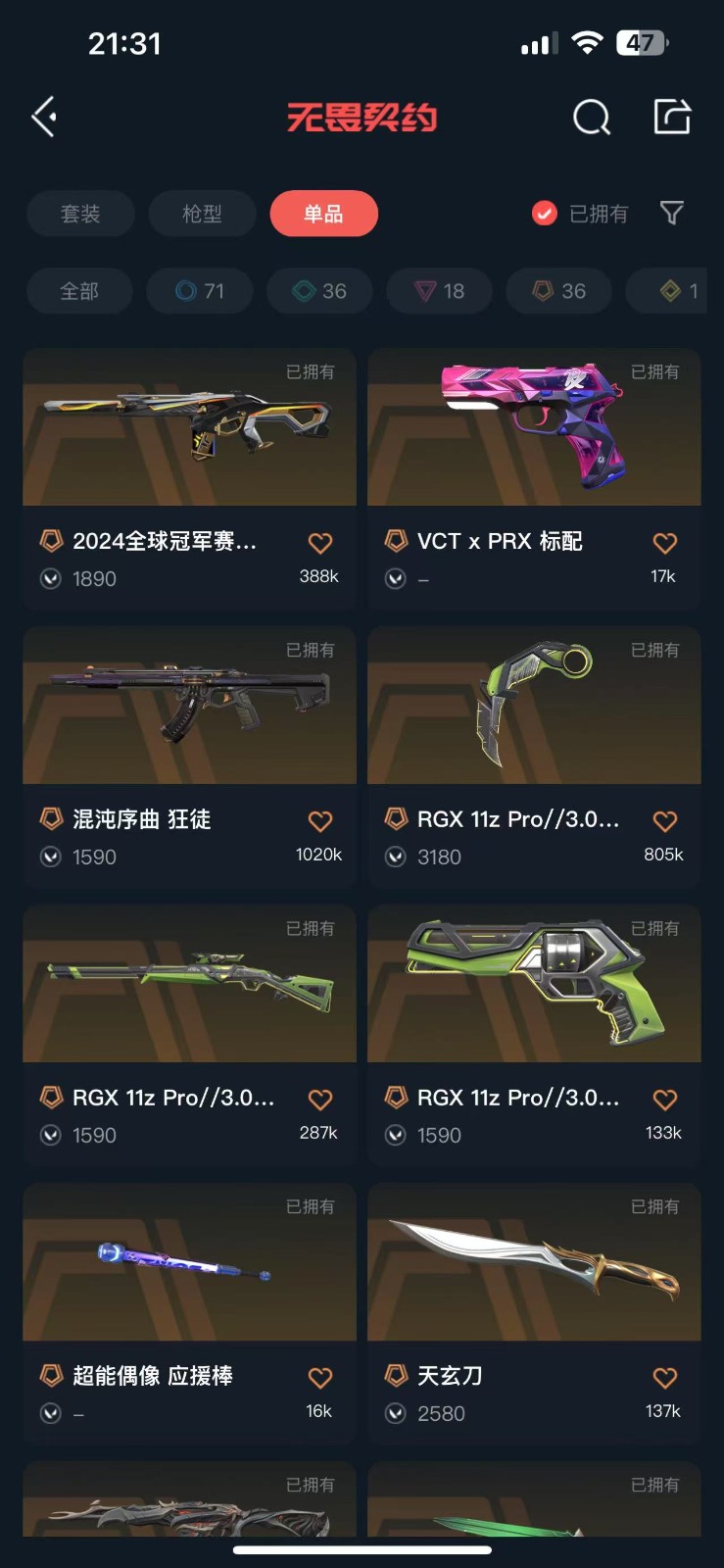This screenshot has width=724, height=1568.
Task: Share this page
Action: pos(672,117)
